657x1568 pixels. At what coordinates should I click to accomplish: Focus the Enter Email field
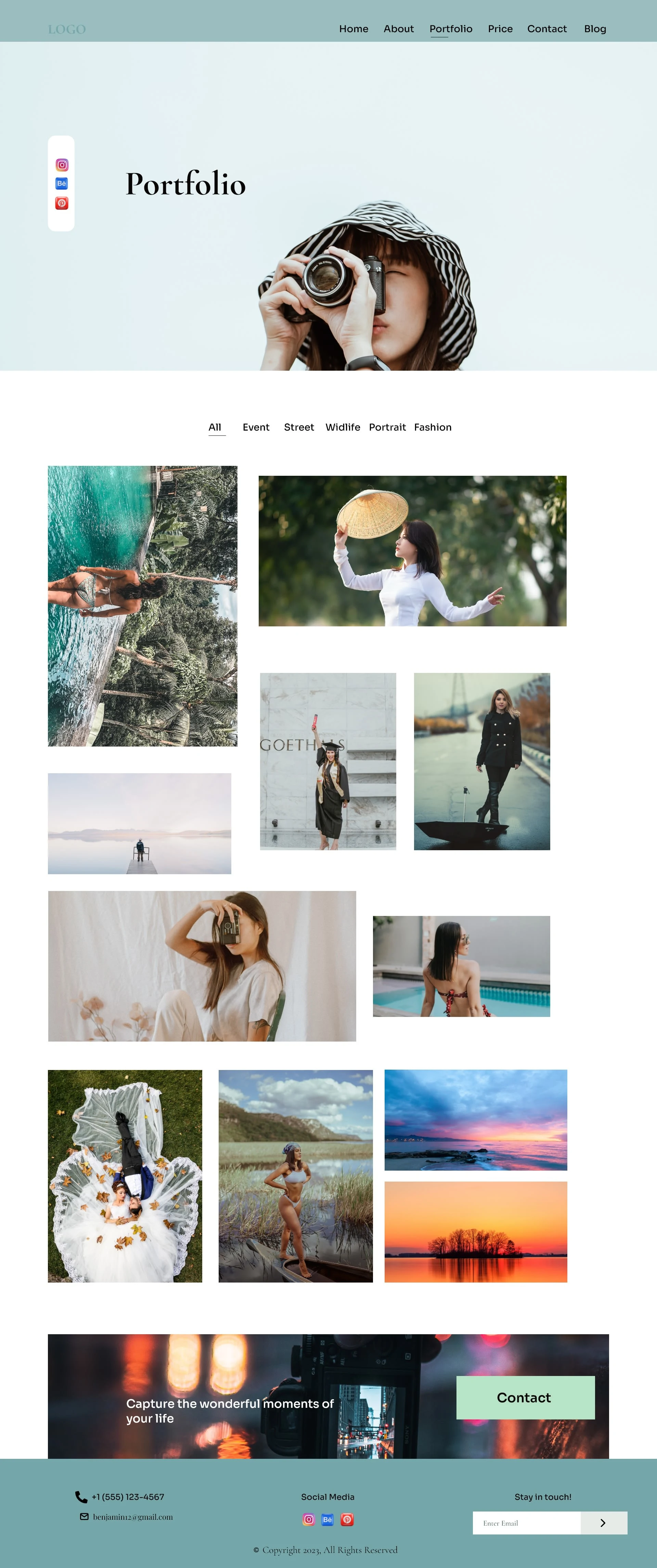[526, 1522]
